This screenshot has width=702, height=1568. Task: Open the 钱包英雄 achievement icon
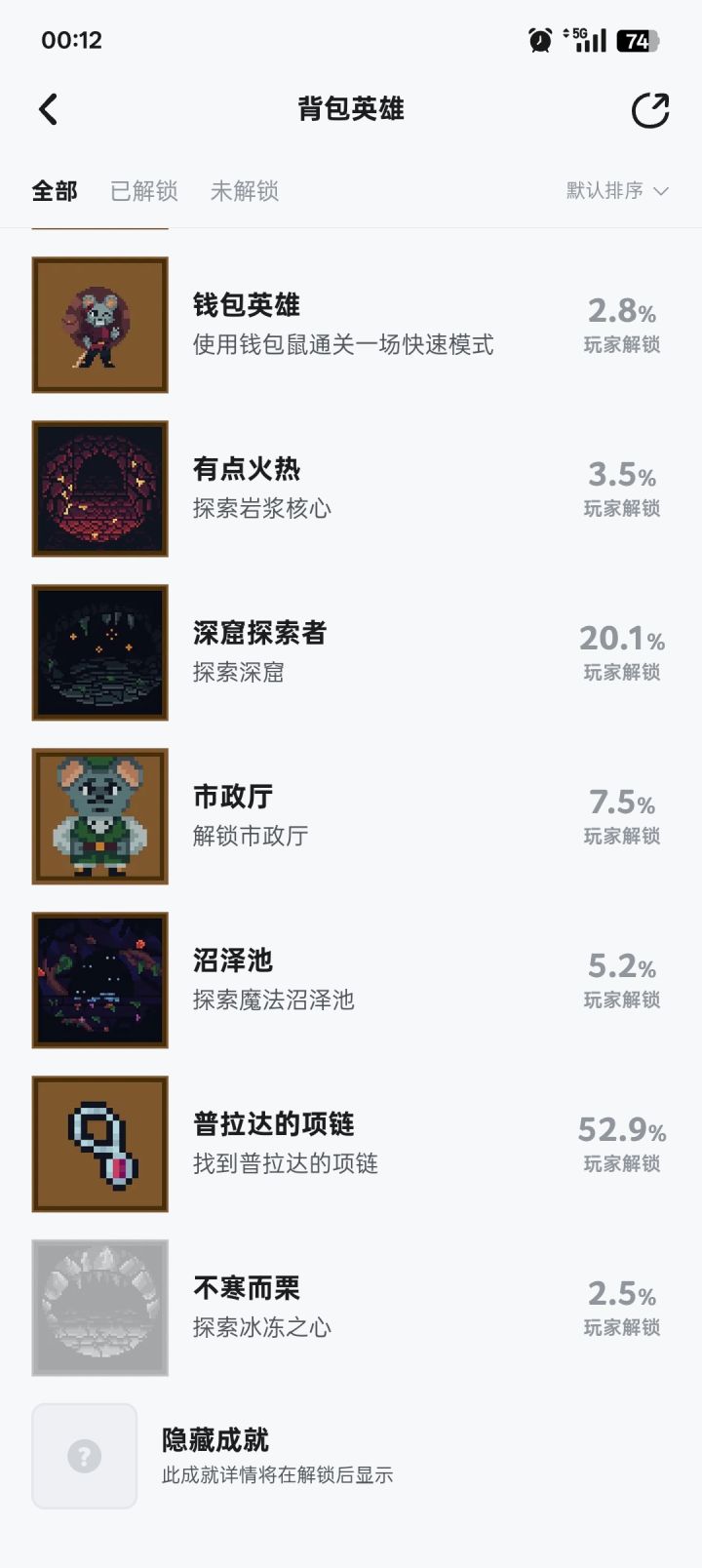click(x=99, y=325)
